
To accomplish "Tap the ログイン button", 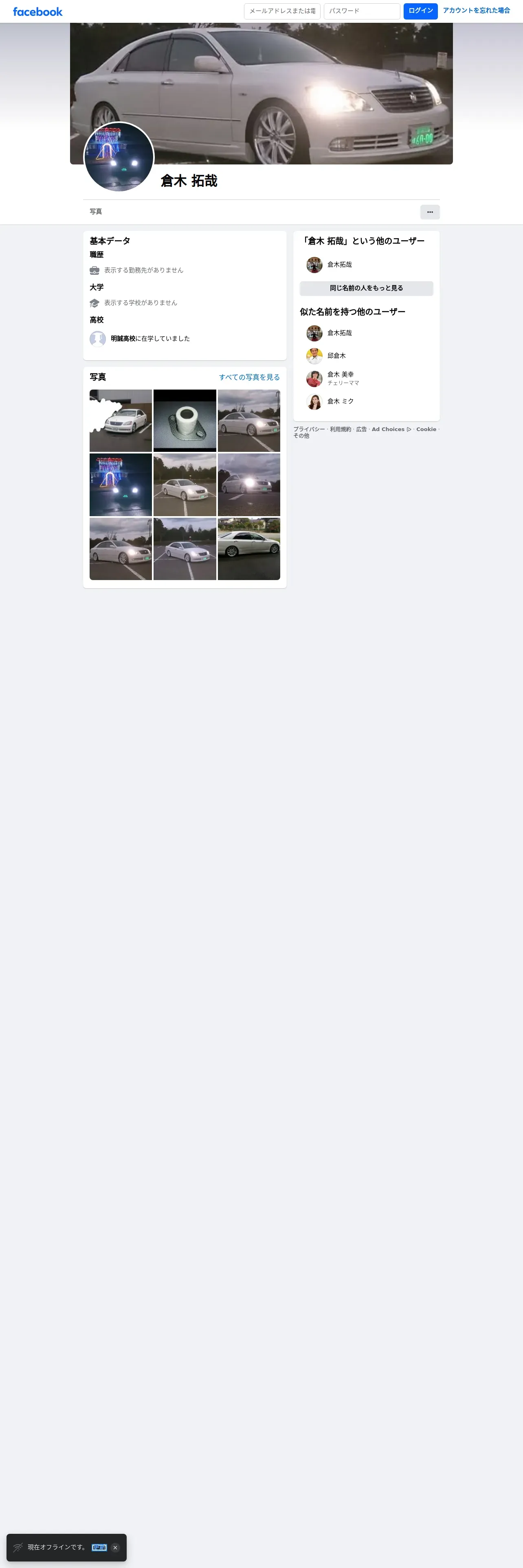I will pyautogui.click(x=420, y=11).
